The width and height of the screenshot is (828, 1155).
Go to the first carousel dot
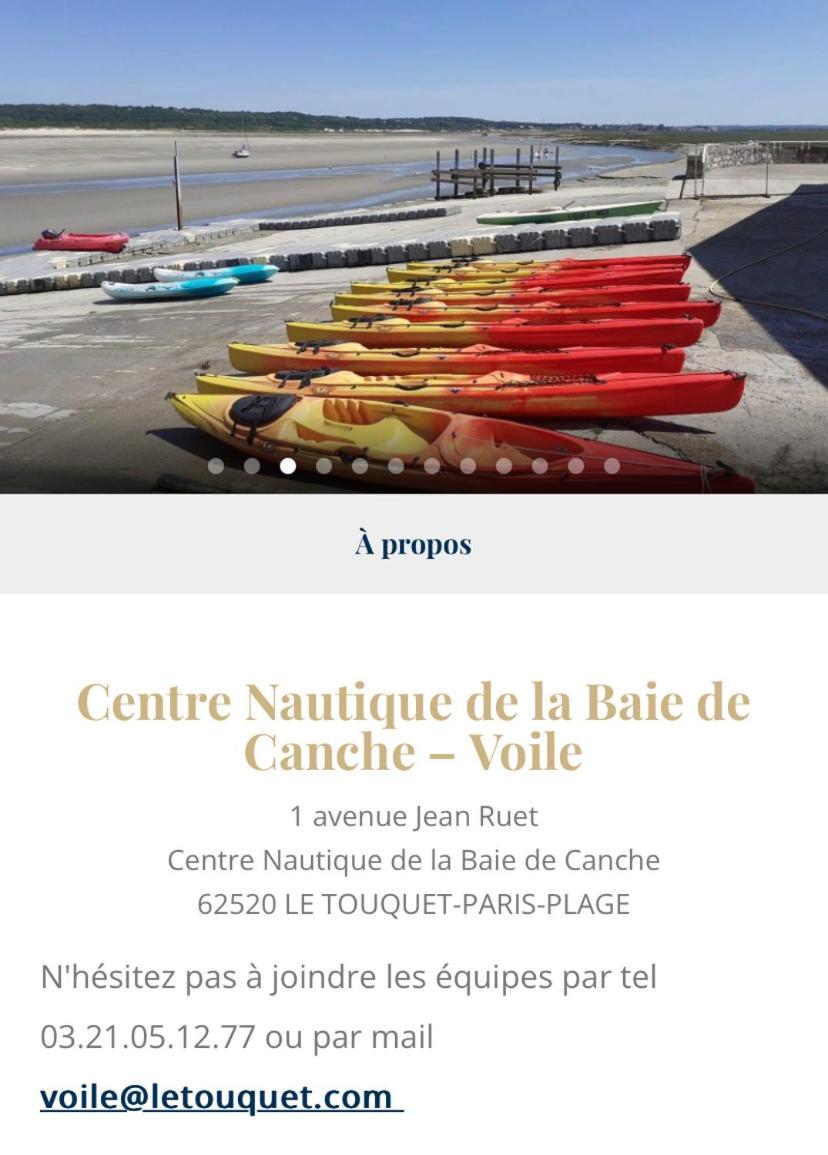pyautogui.click(x=216, y=465)
